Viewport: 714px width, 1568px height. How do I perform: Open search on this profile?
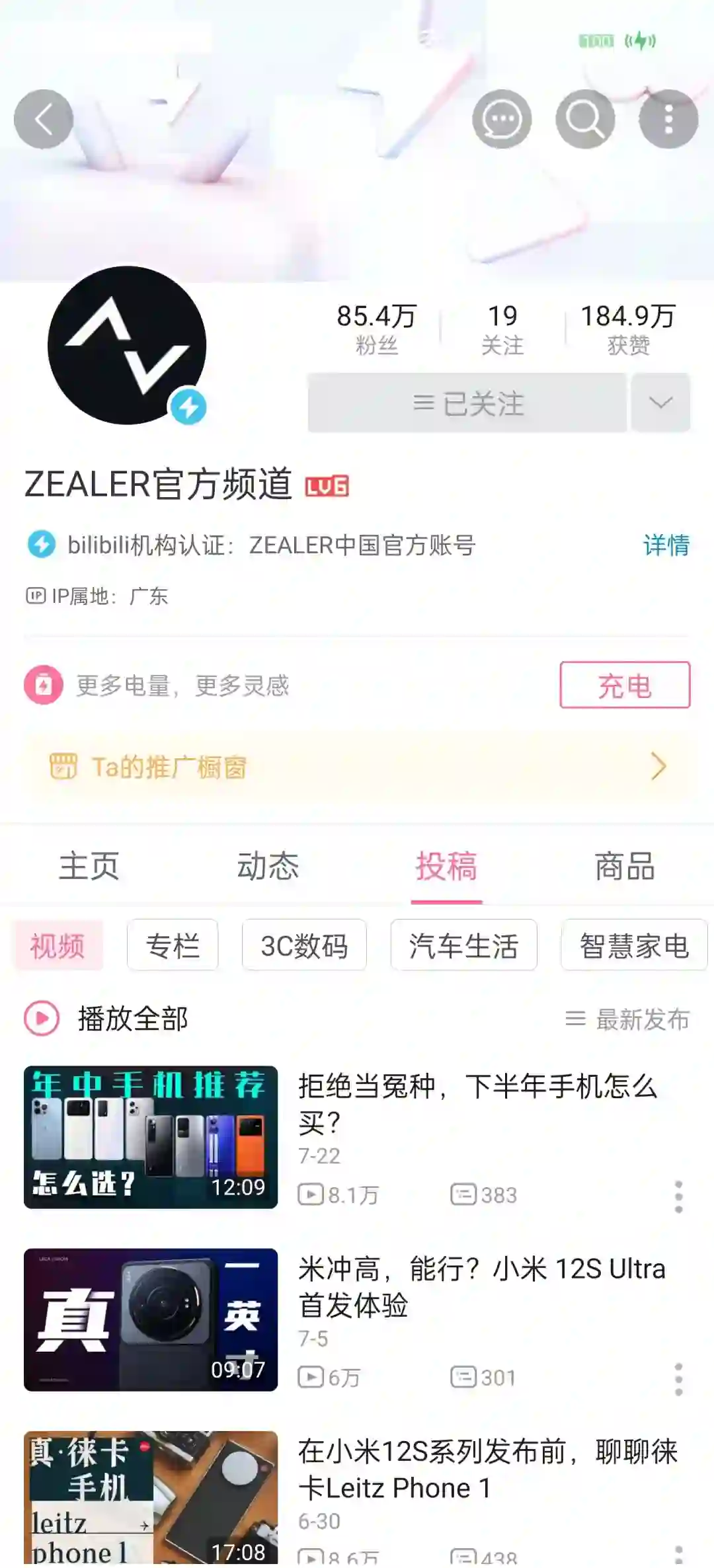(585, 119)
